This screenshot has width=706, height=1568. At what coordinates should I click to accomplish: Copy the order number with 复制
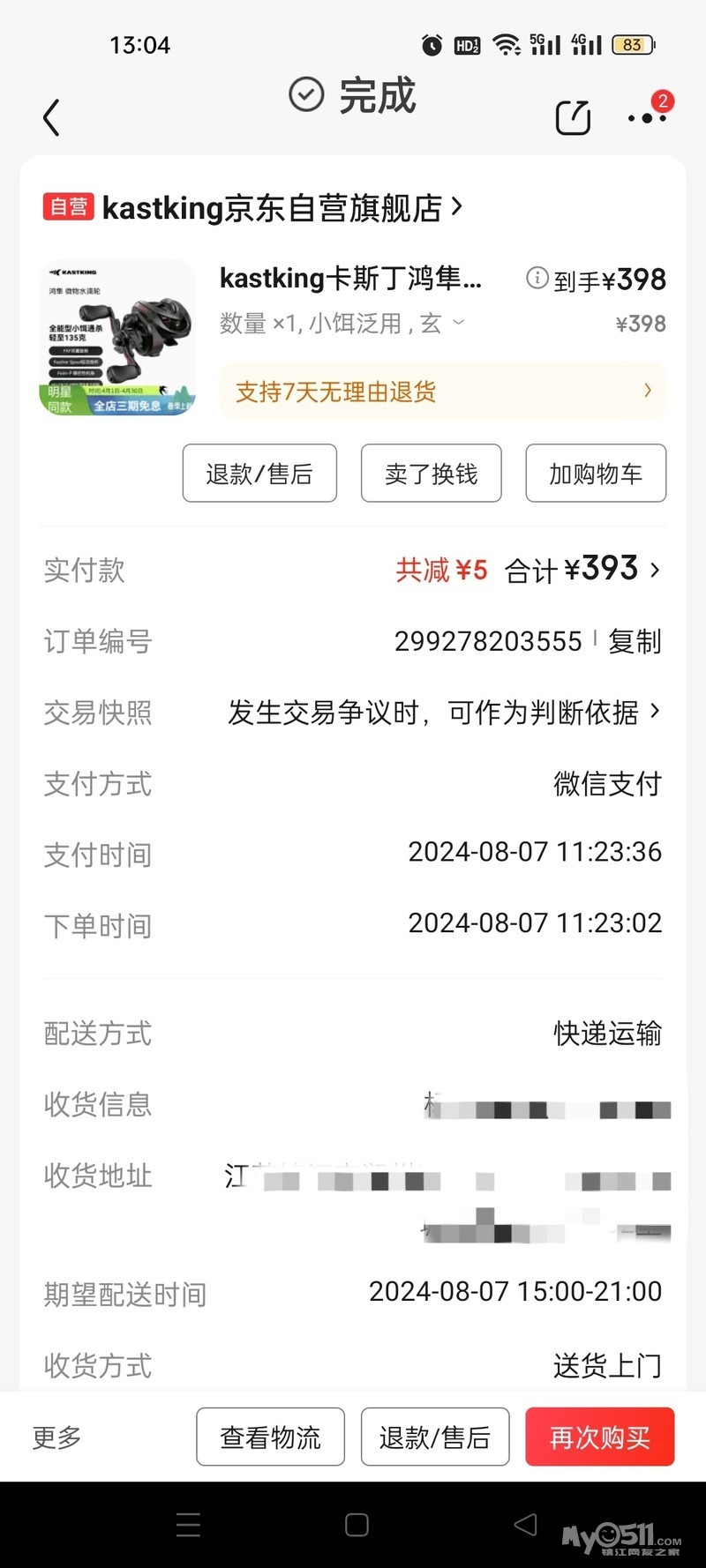(x=635, y=641)
